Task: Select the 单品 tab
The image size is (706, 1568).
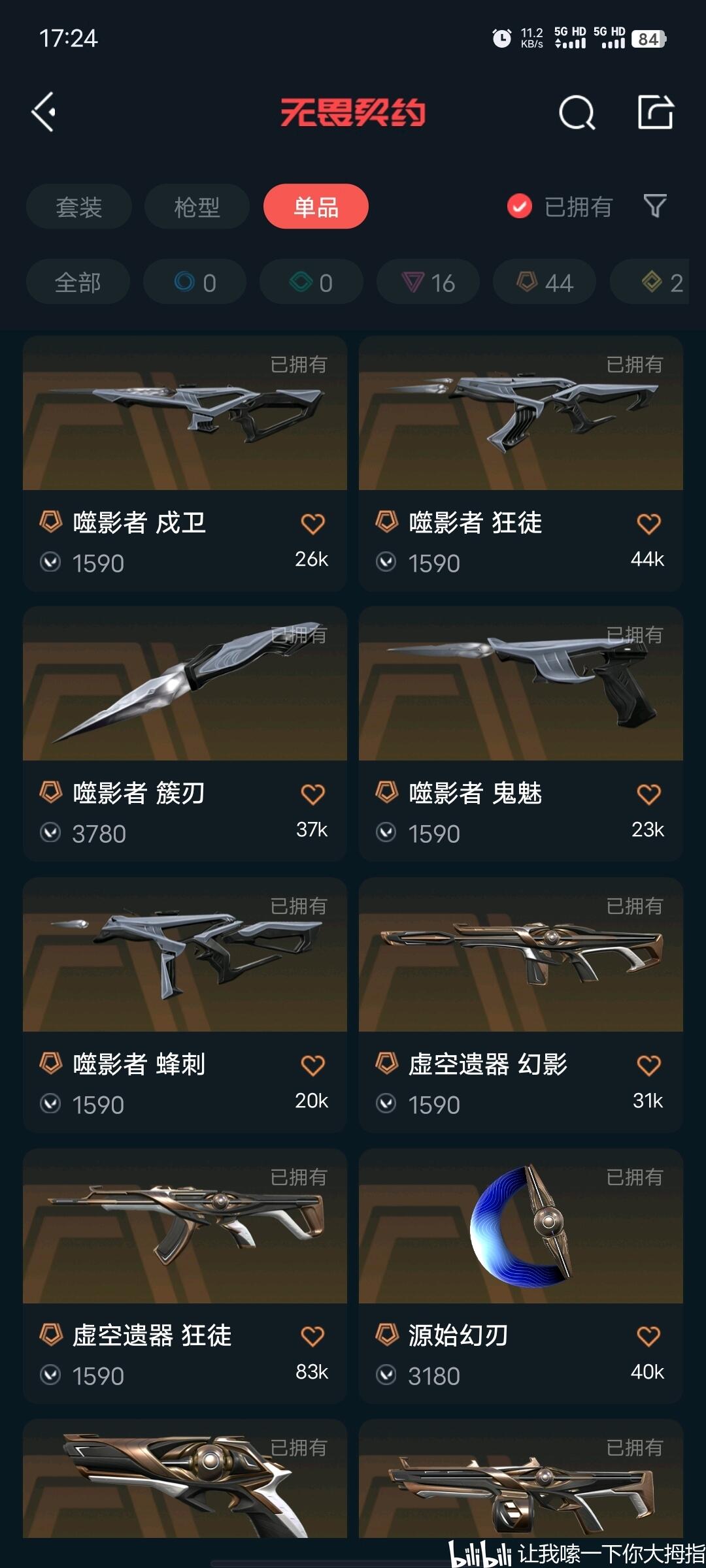Action: [x=316, y=207]
